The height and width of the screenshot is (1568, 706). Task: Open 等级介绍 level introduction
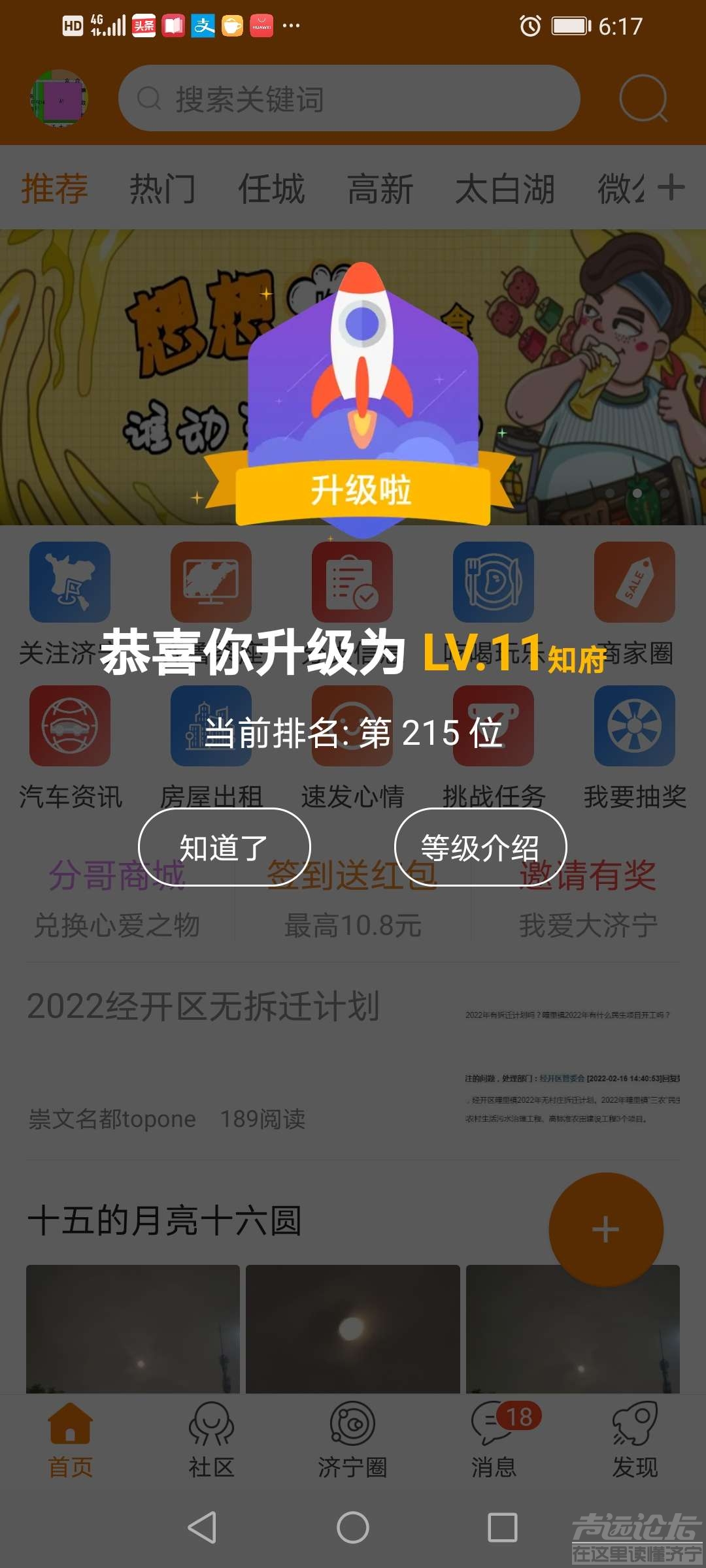(480, 847)
